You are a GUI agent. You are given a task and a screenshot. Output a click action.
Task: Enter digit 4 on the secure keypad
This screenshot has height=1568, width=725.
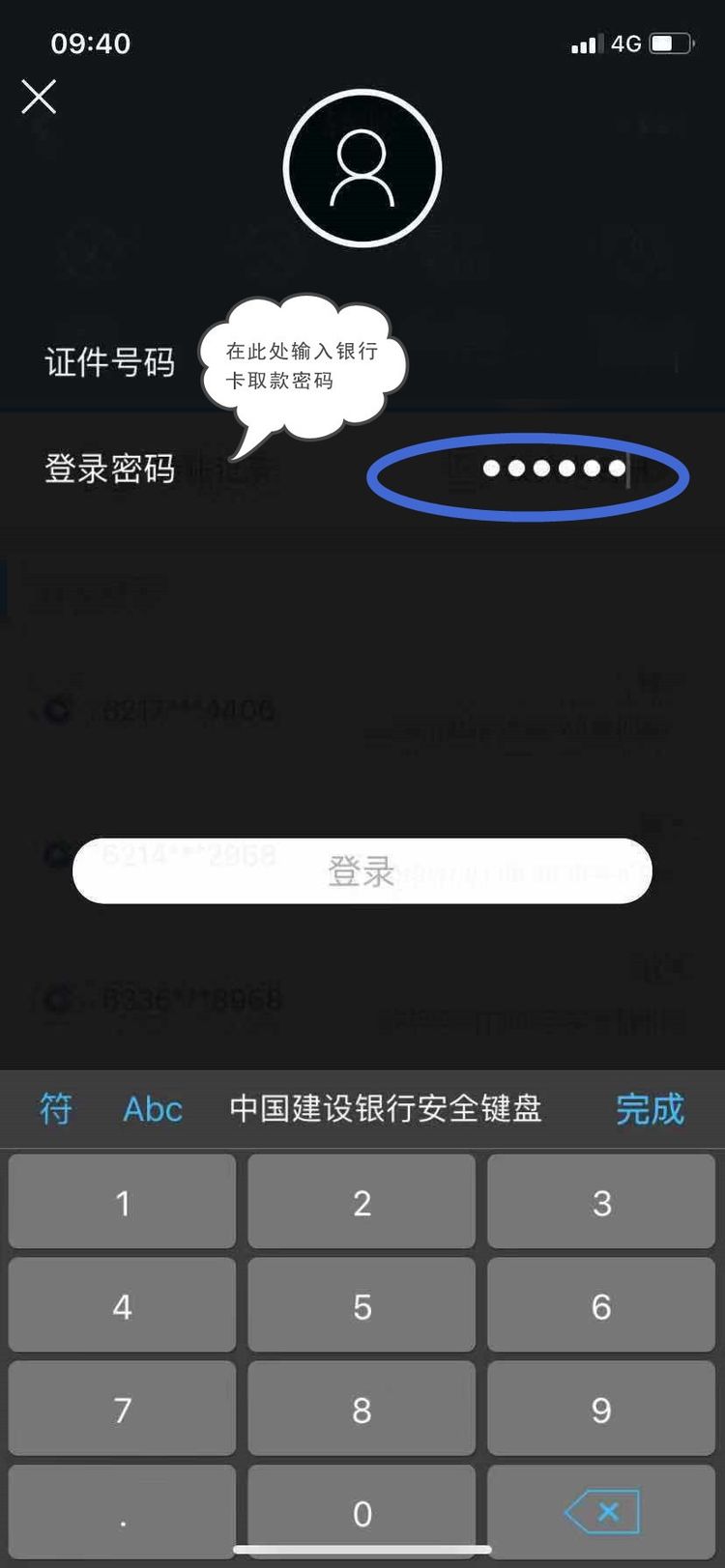122,1305
